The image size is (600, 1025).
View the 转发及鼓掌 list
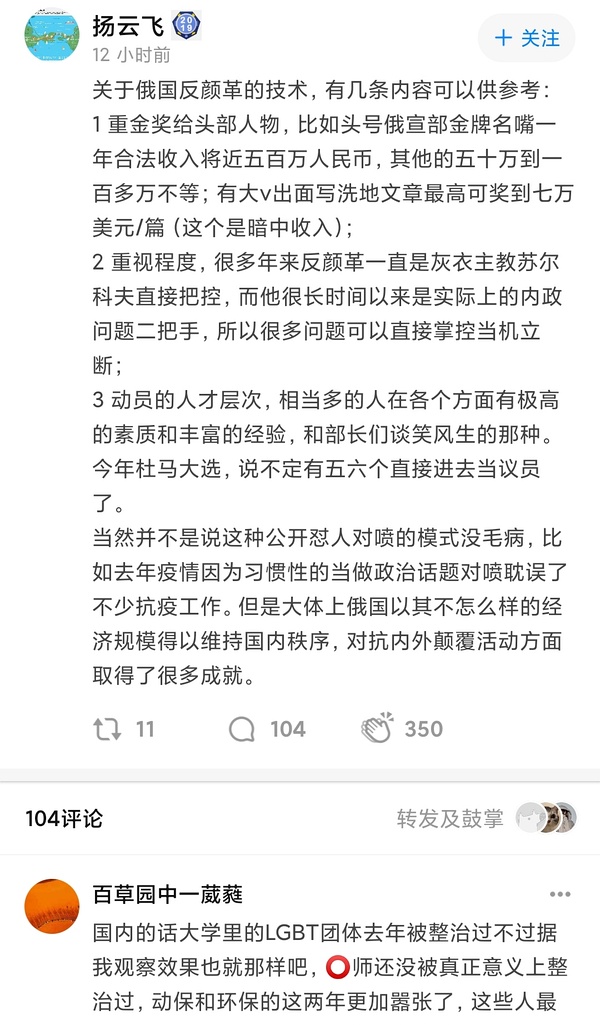click(450, 818)
